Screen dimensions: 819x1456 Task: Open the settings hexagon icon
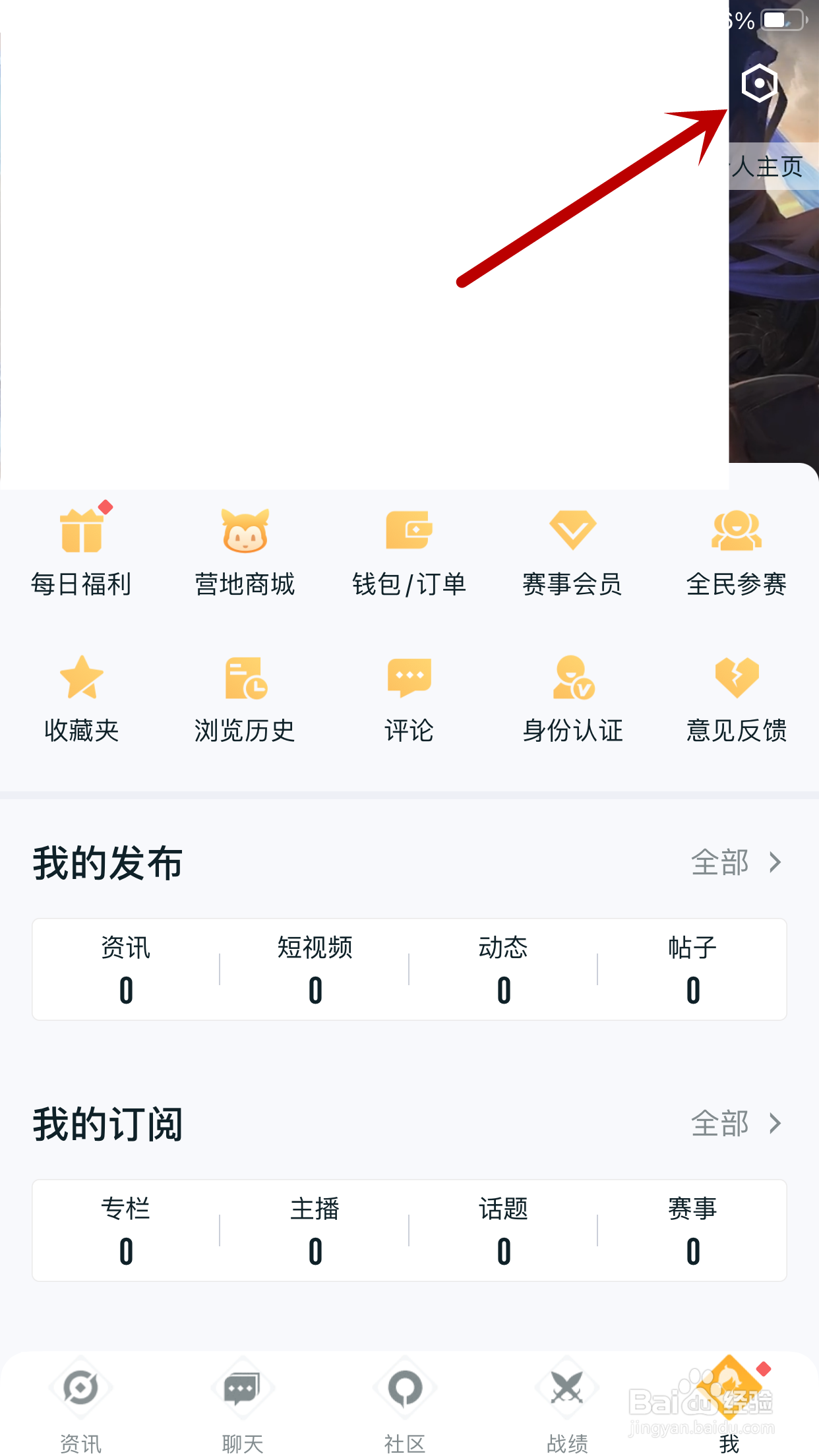(760, 84)
